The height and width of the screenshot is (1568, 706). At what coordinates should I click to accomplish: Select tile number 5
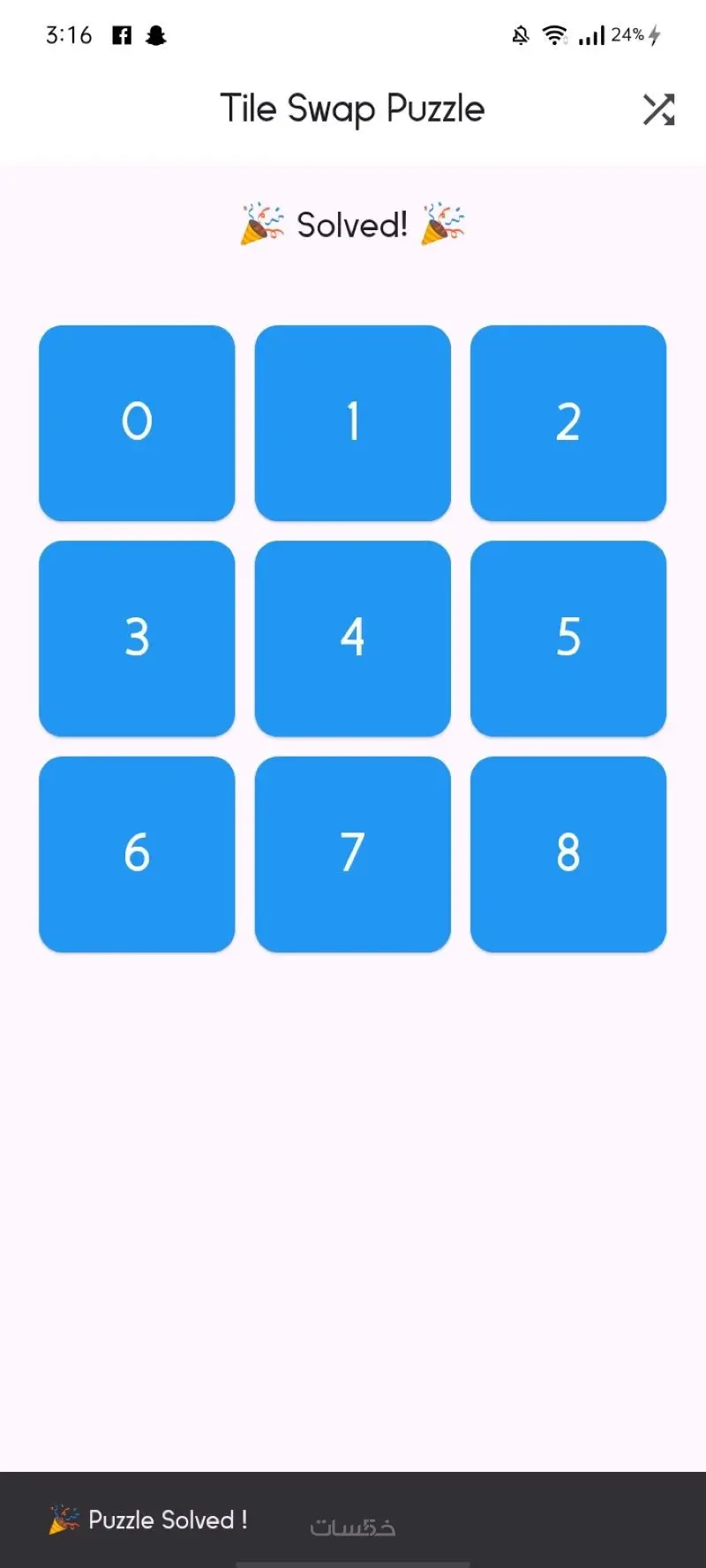568,637
